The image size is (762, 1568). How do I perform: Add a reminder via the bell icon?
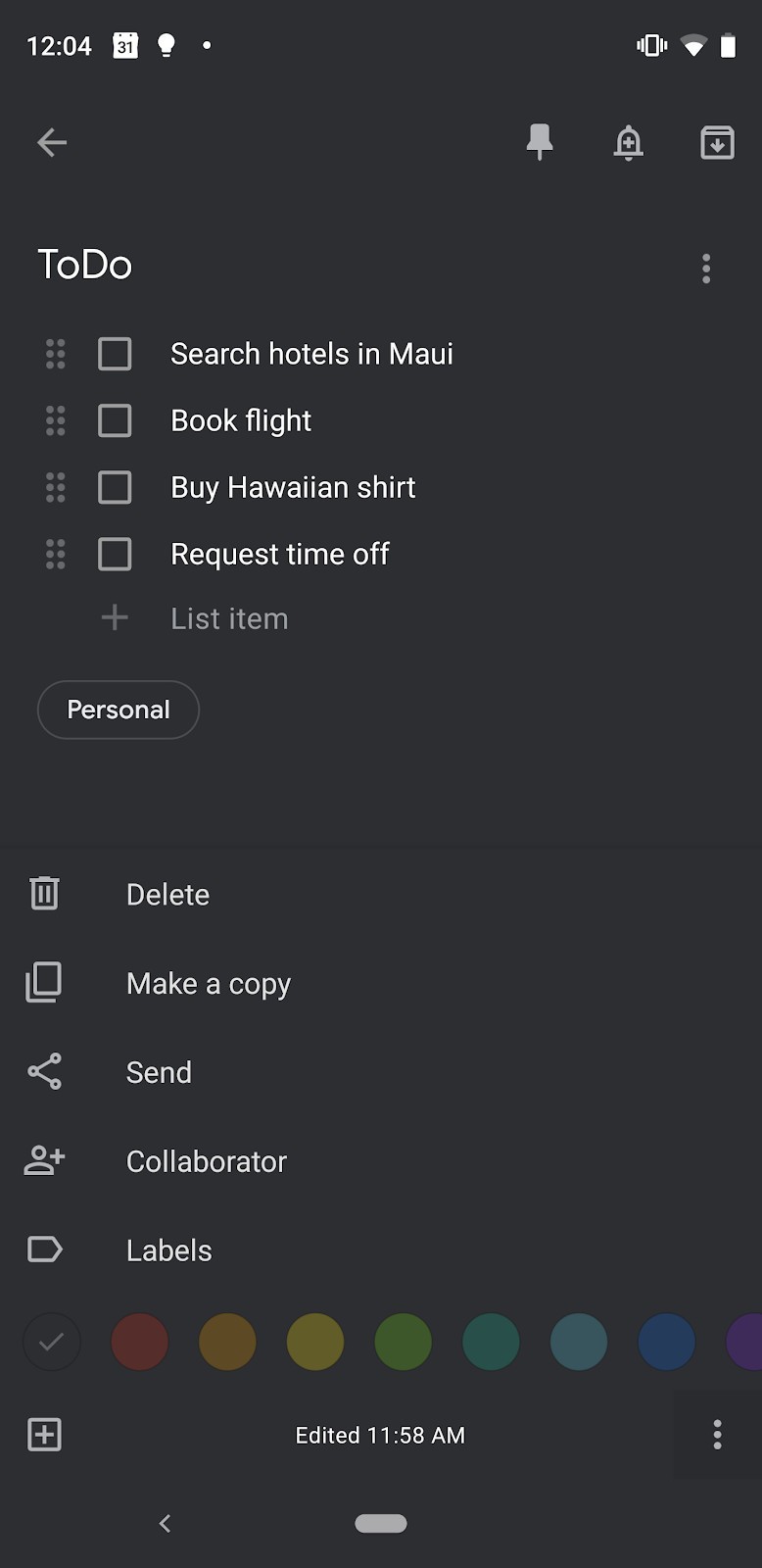click(x=628, y=142)
